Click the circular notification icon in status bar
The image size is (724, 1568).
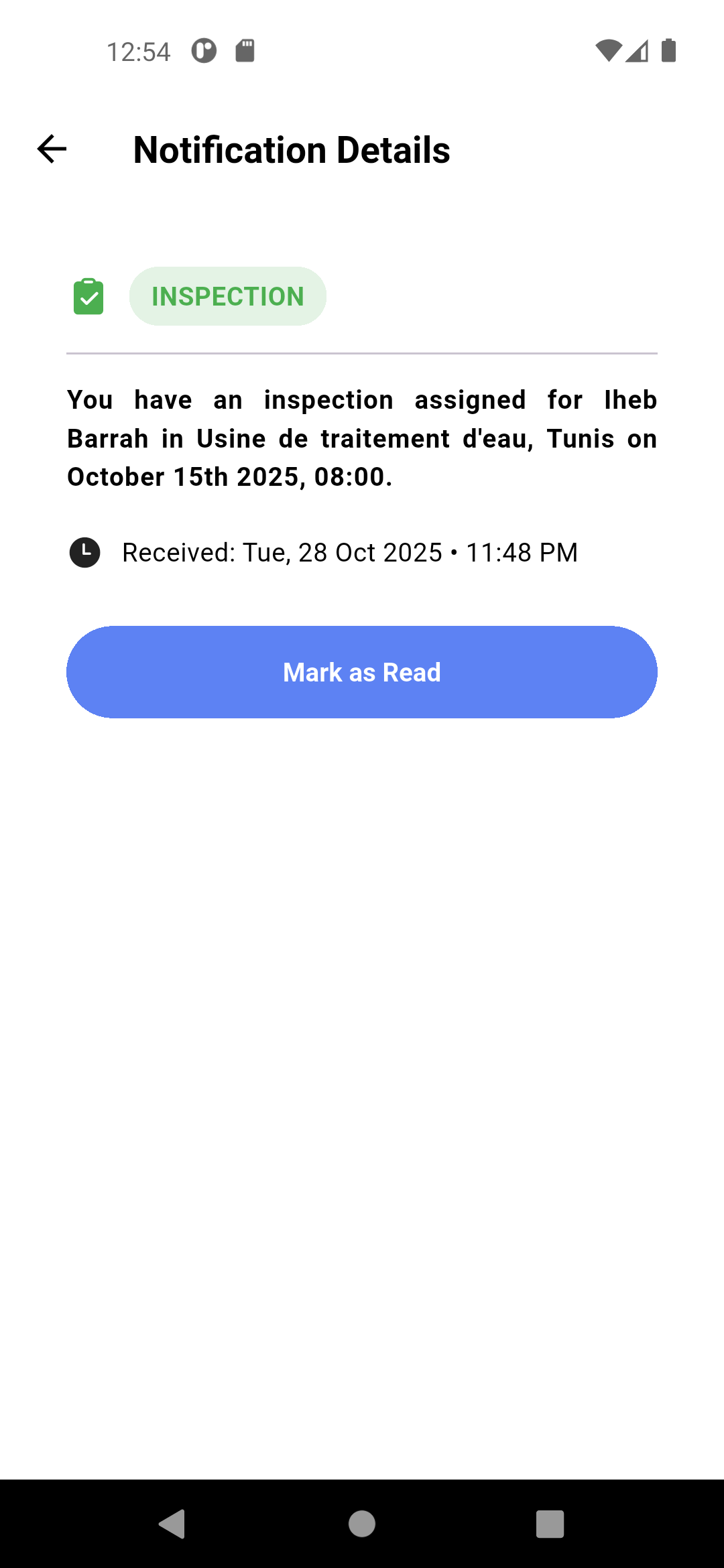203,50
